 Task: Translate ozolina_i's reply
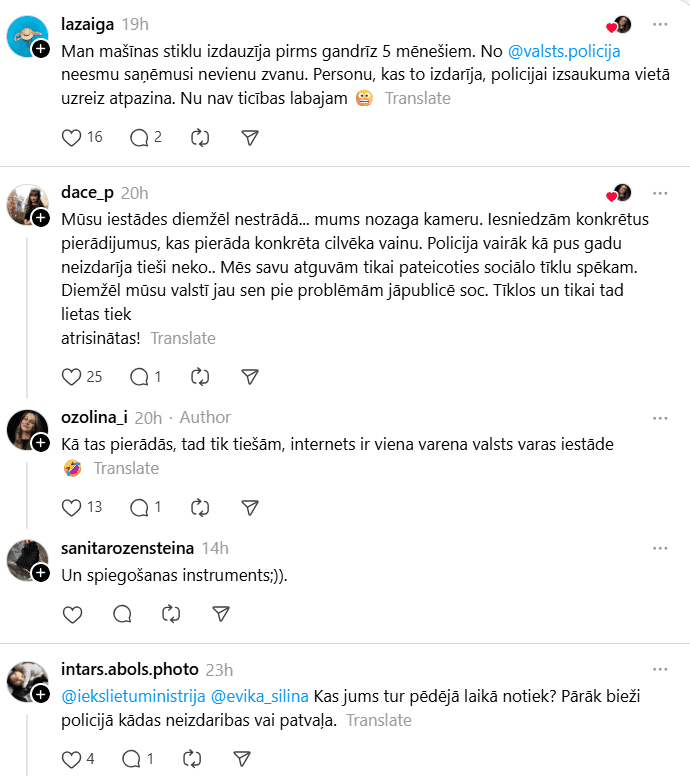[x=126, y=468]
